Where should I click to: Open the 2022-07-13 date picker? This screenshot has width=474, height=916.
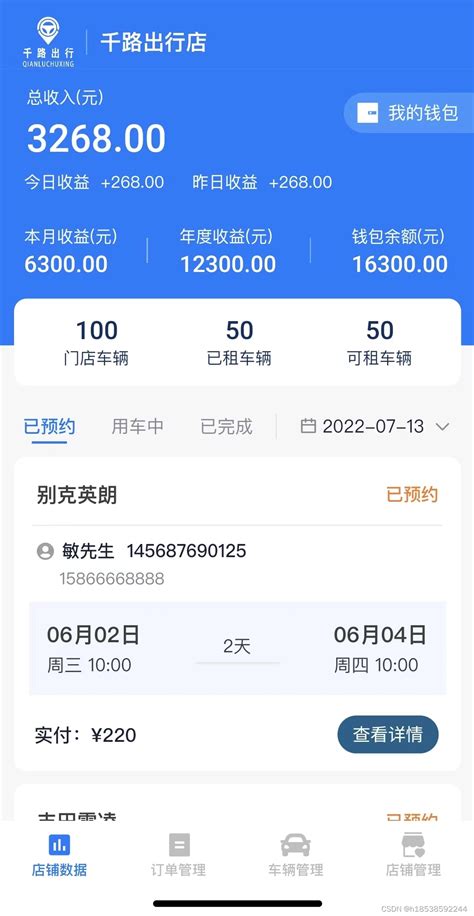[x=375, y=426]
